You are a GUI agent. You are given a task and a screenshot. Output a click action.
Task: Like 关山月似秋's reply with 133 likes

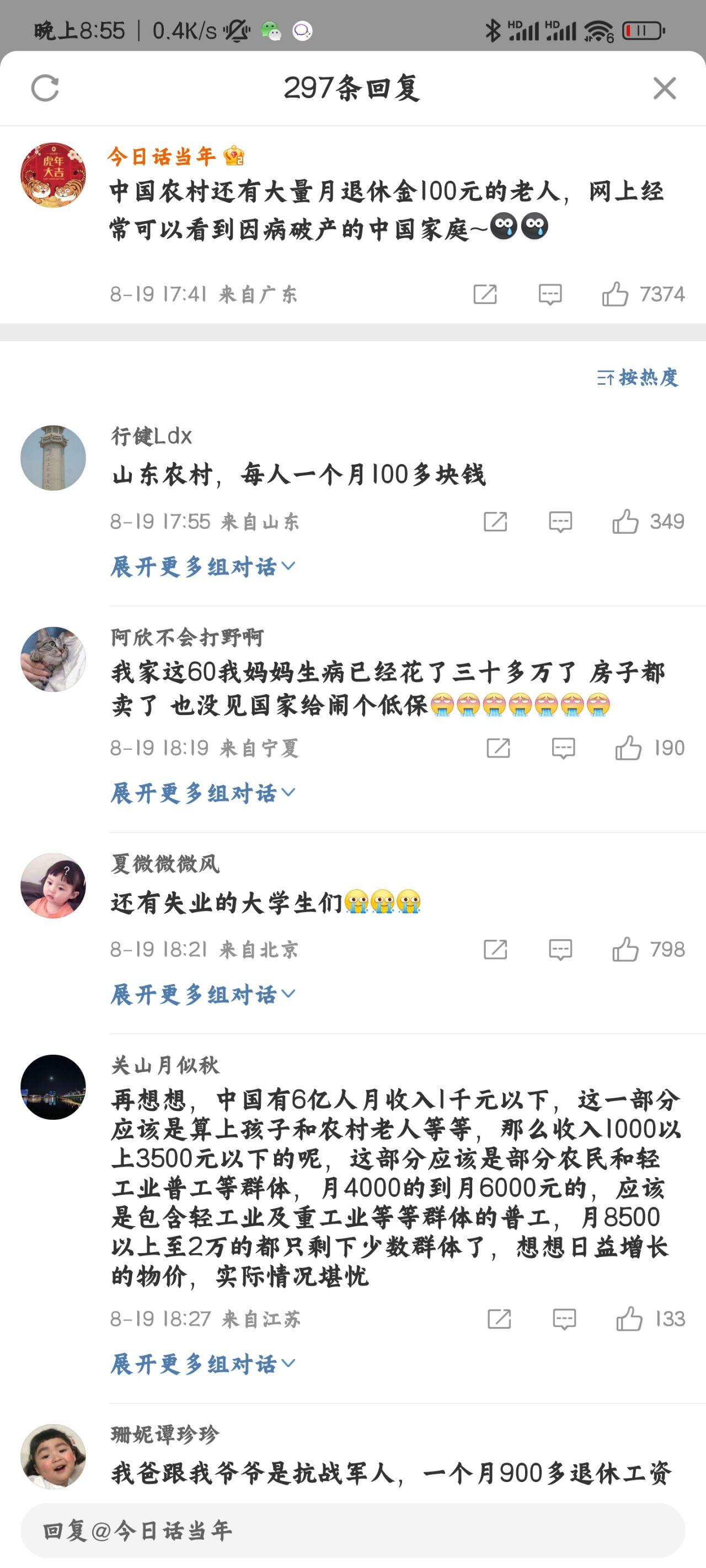click(x=630, y=1319)
